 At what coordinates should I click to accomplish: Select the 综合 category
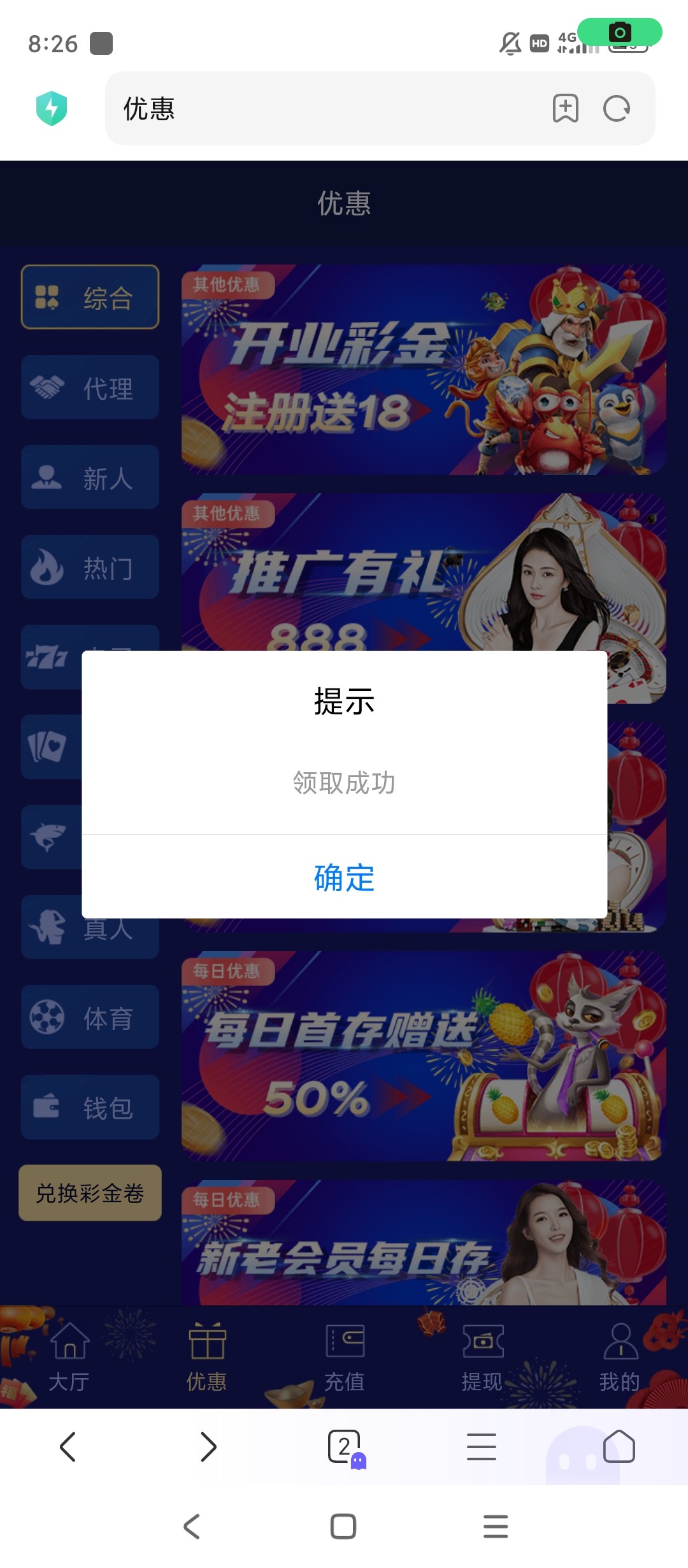click(90, 297)
